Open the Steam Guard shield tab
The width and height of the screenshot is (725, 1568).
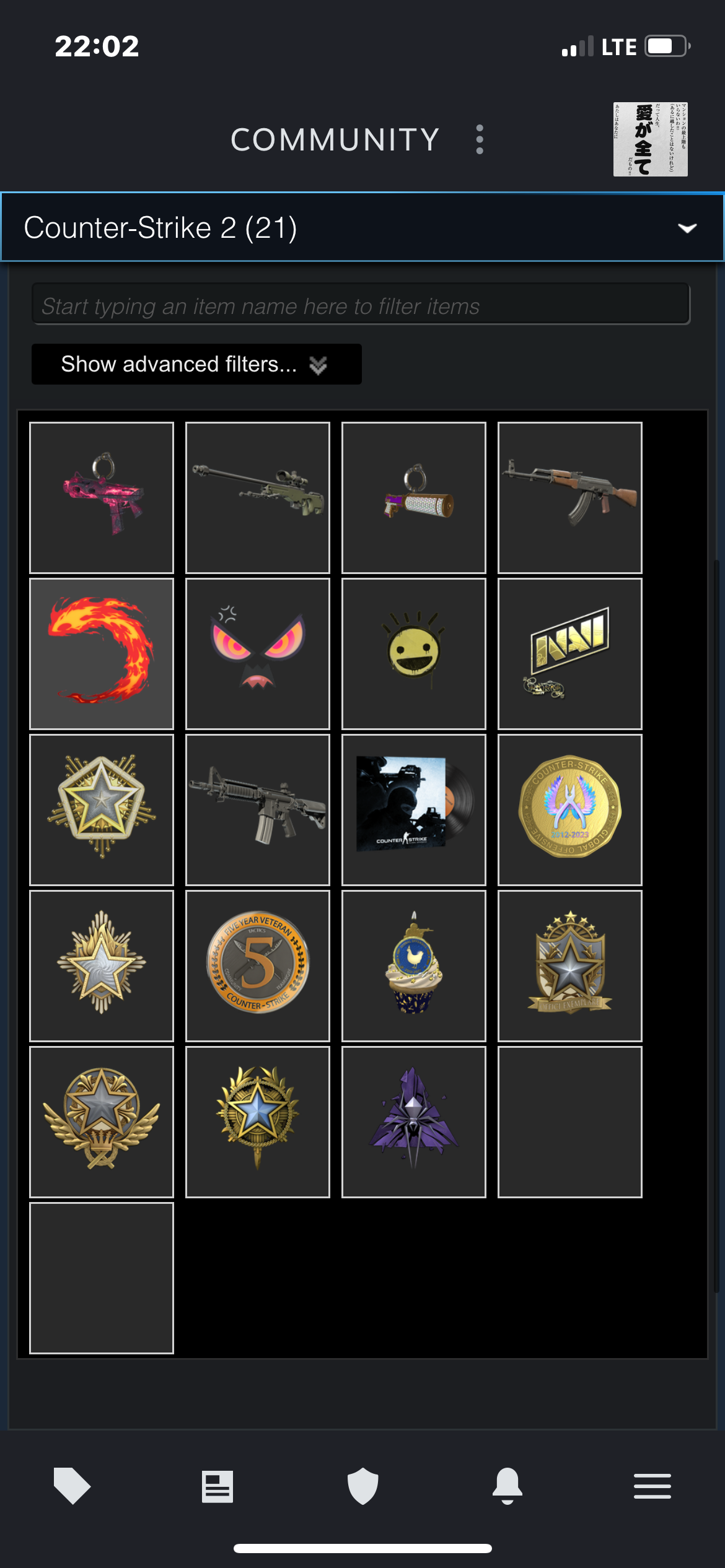coord(362,1486)
